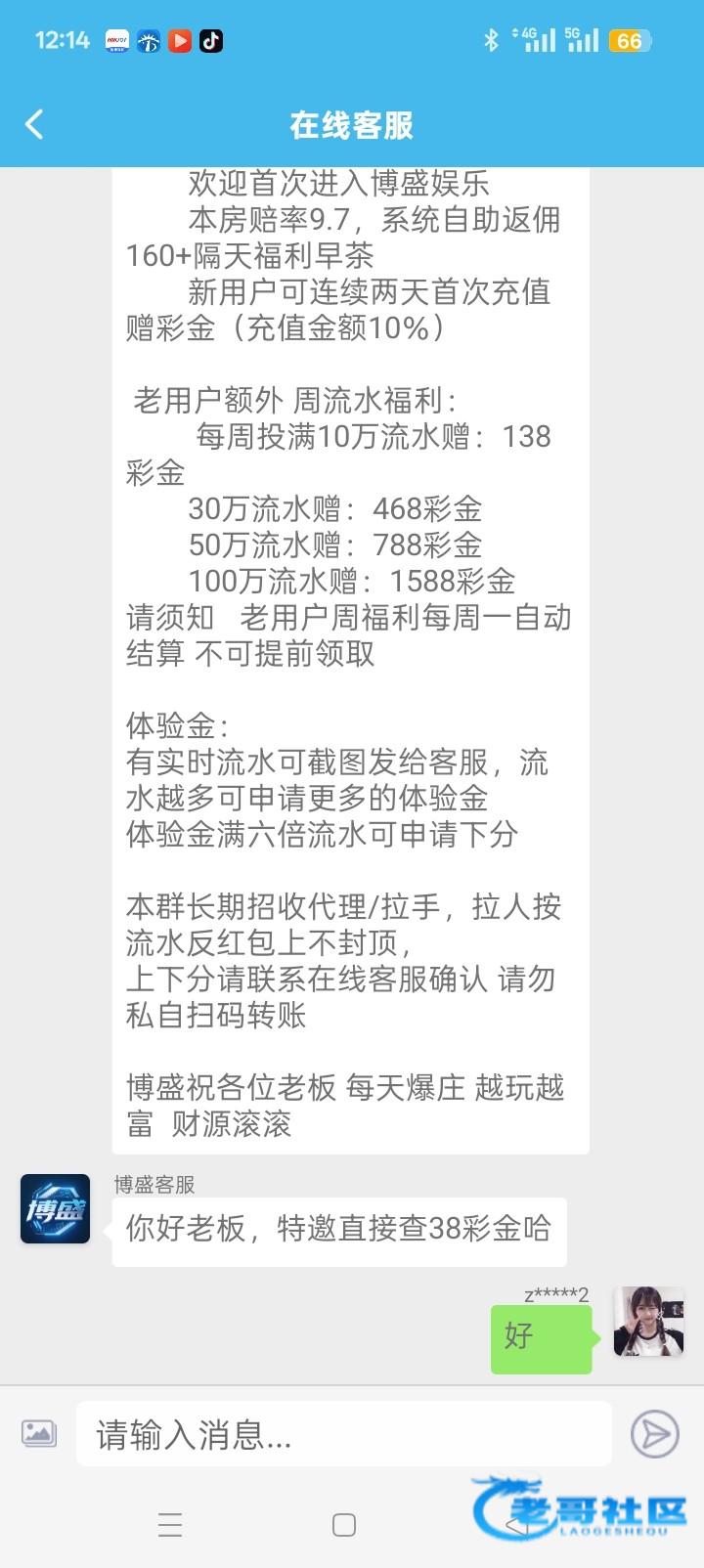Screen dimensions: 704x1568
Task: View my own chat avatar
Action: 648,1322
